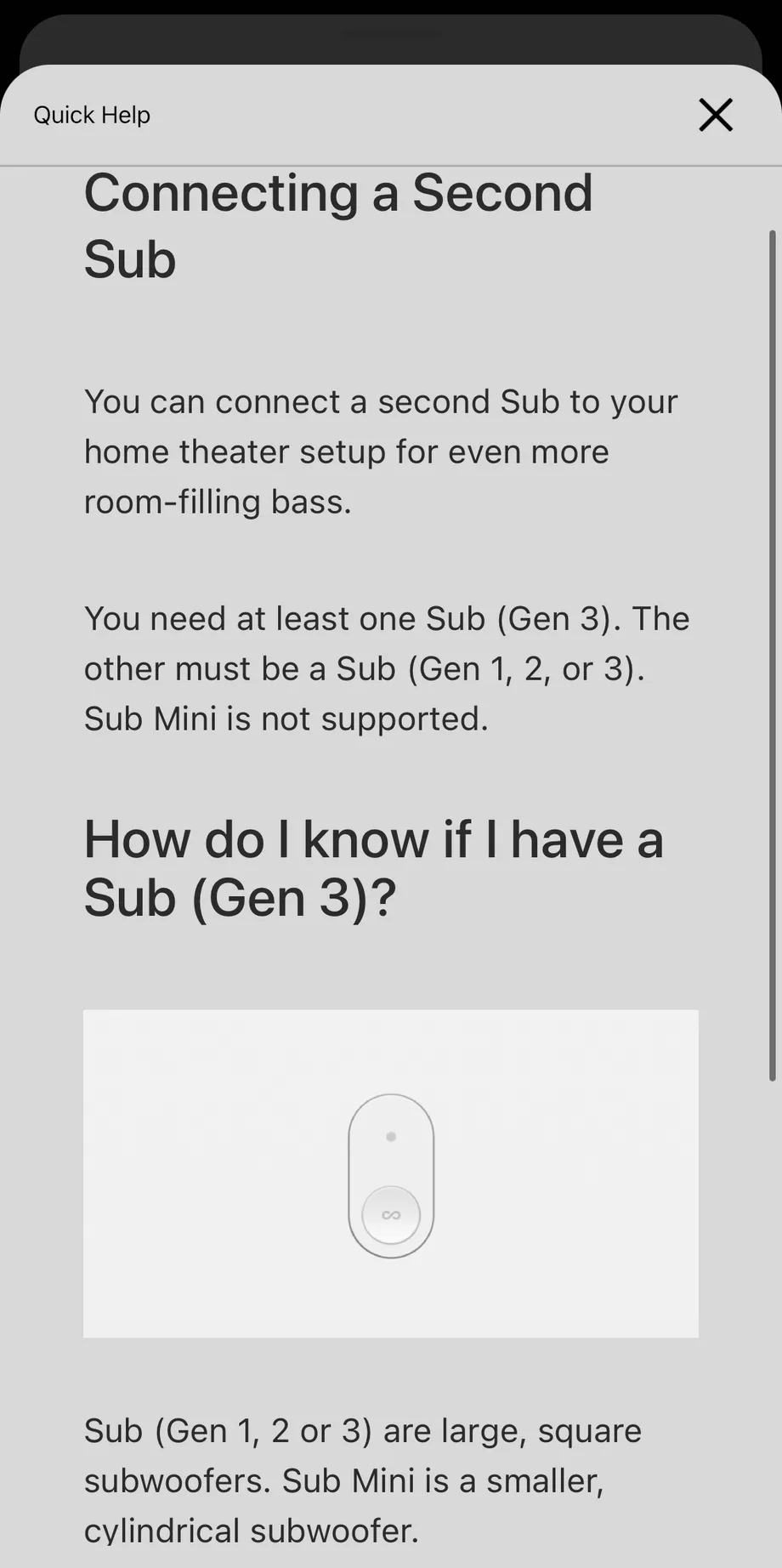
Task: Click the X icon in the sheet header
Action: pyautogui.click(x=716, y=115)
